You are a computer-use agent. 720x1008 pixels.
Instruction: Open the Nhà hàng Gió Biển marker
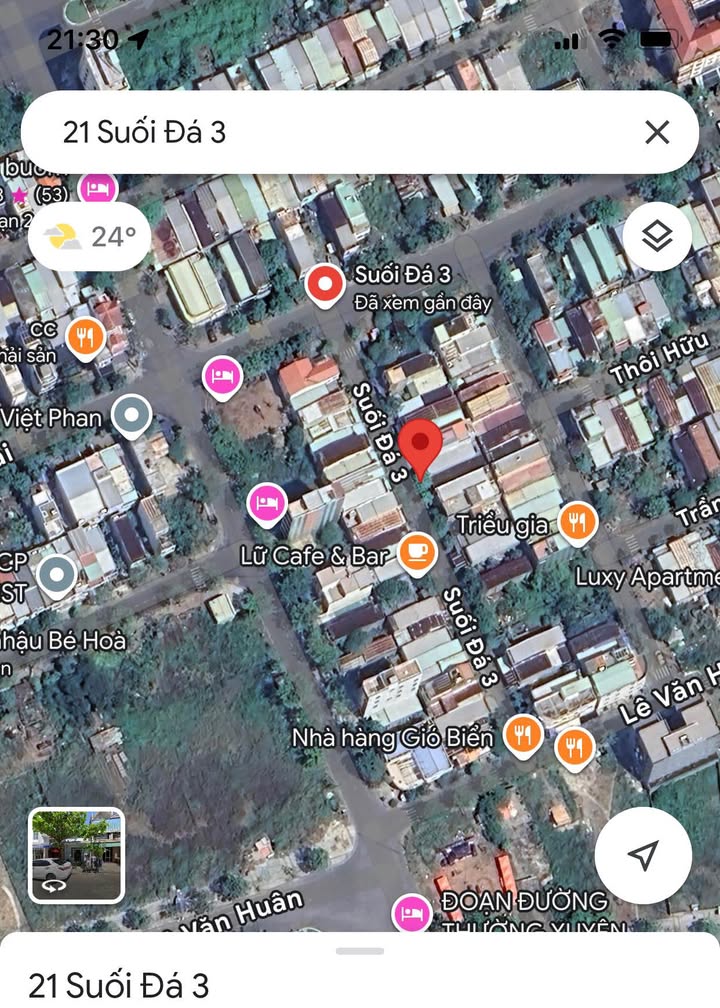point(522,735)
